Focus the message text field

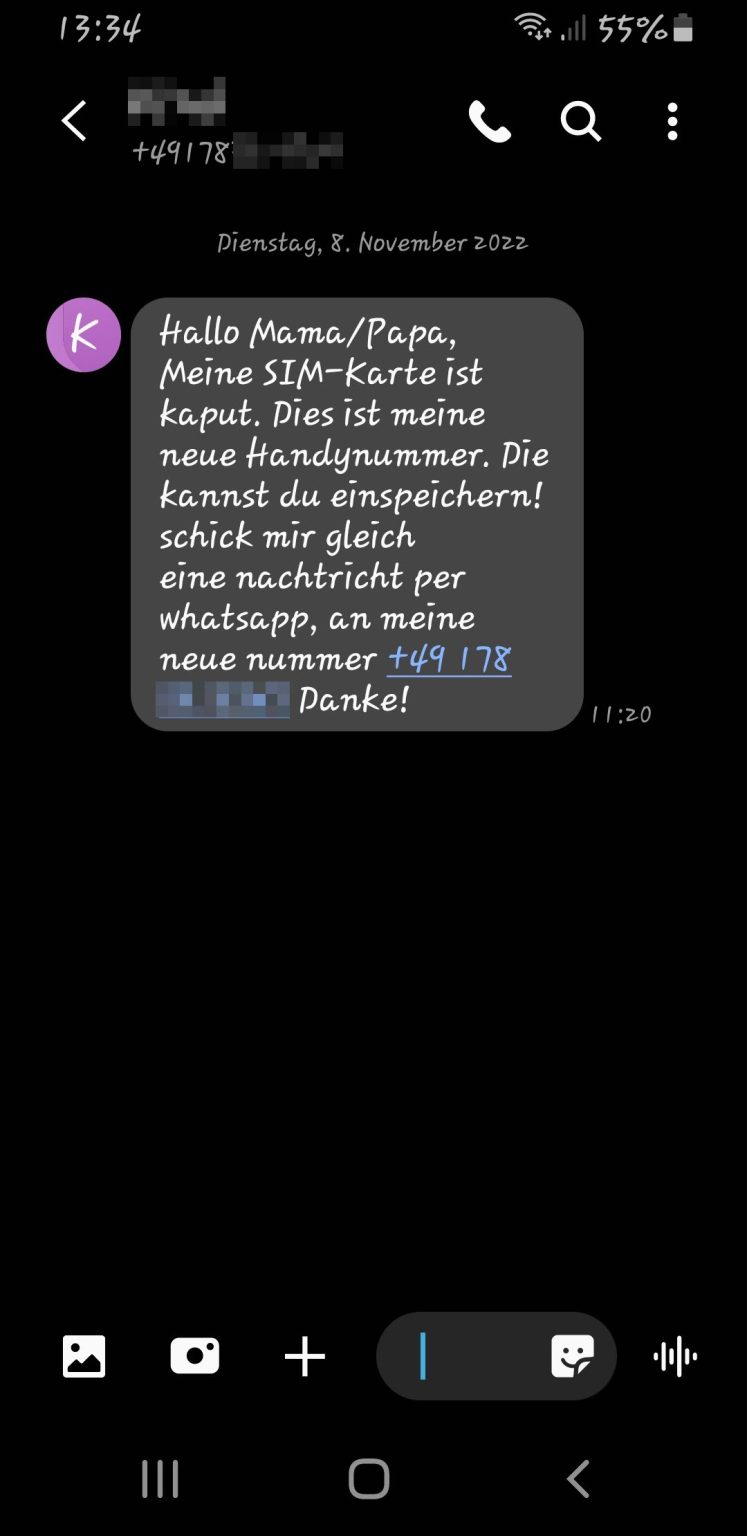click(x=470, y=1357)
